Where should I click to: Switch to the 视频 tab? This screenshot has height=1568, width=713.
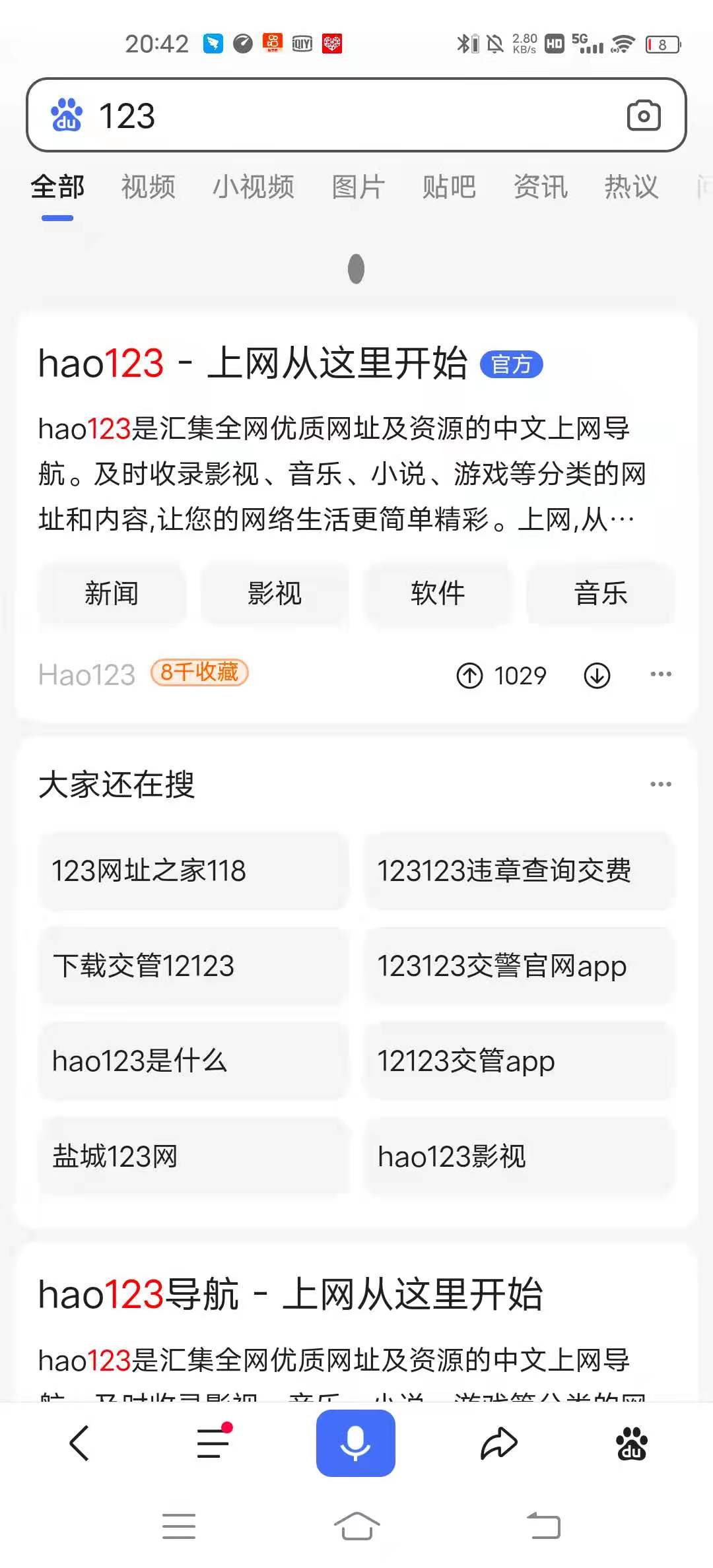click(x=148, y=187)
